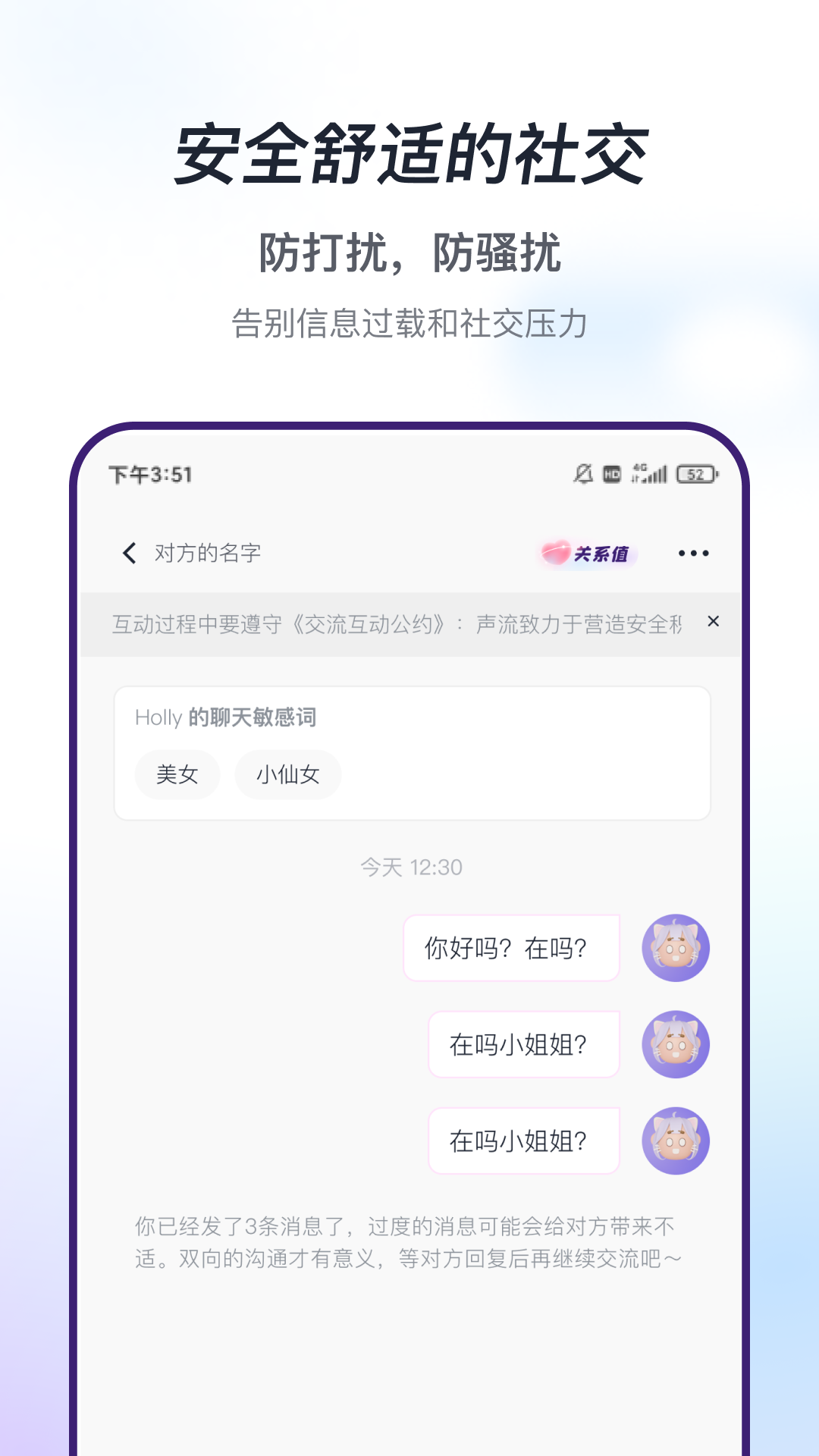Select the 美女 sensitive word tag

pyautogui.click(x=177, y=774)
